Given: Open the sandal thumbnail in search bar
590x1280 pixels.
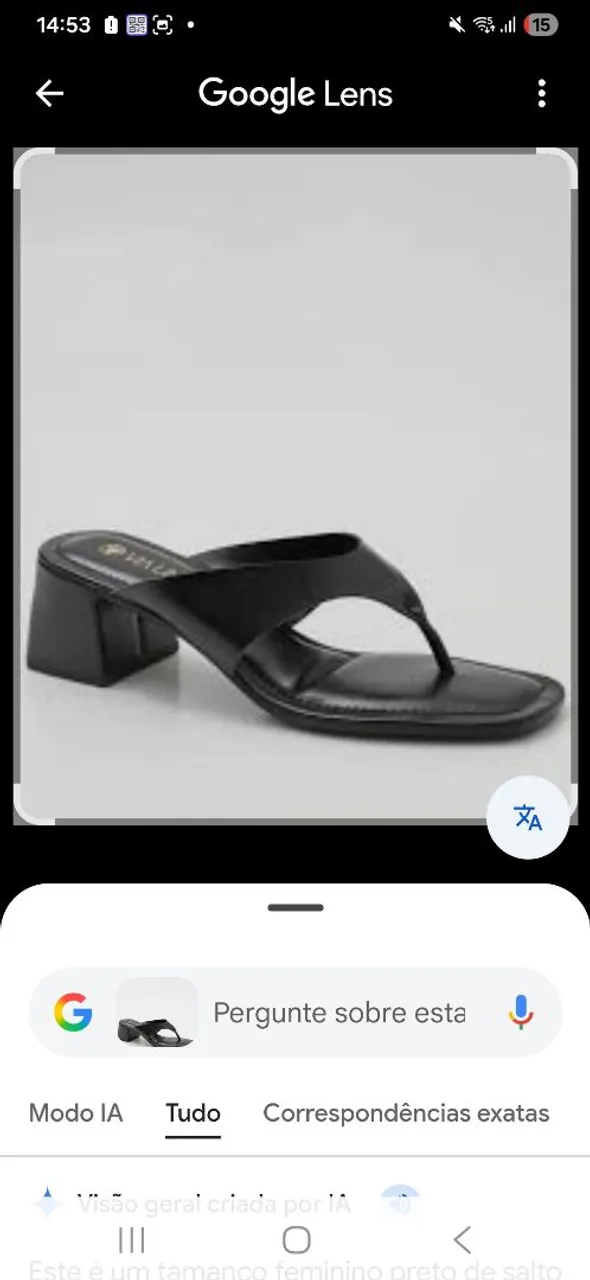Looking at the screenshot, I should coord(157,1012).
